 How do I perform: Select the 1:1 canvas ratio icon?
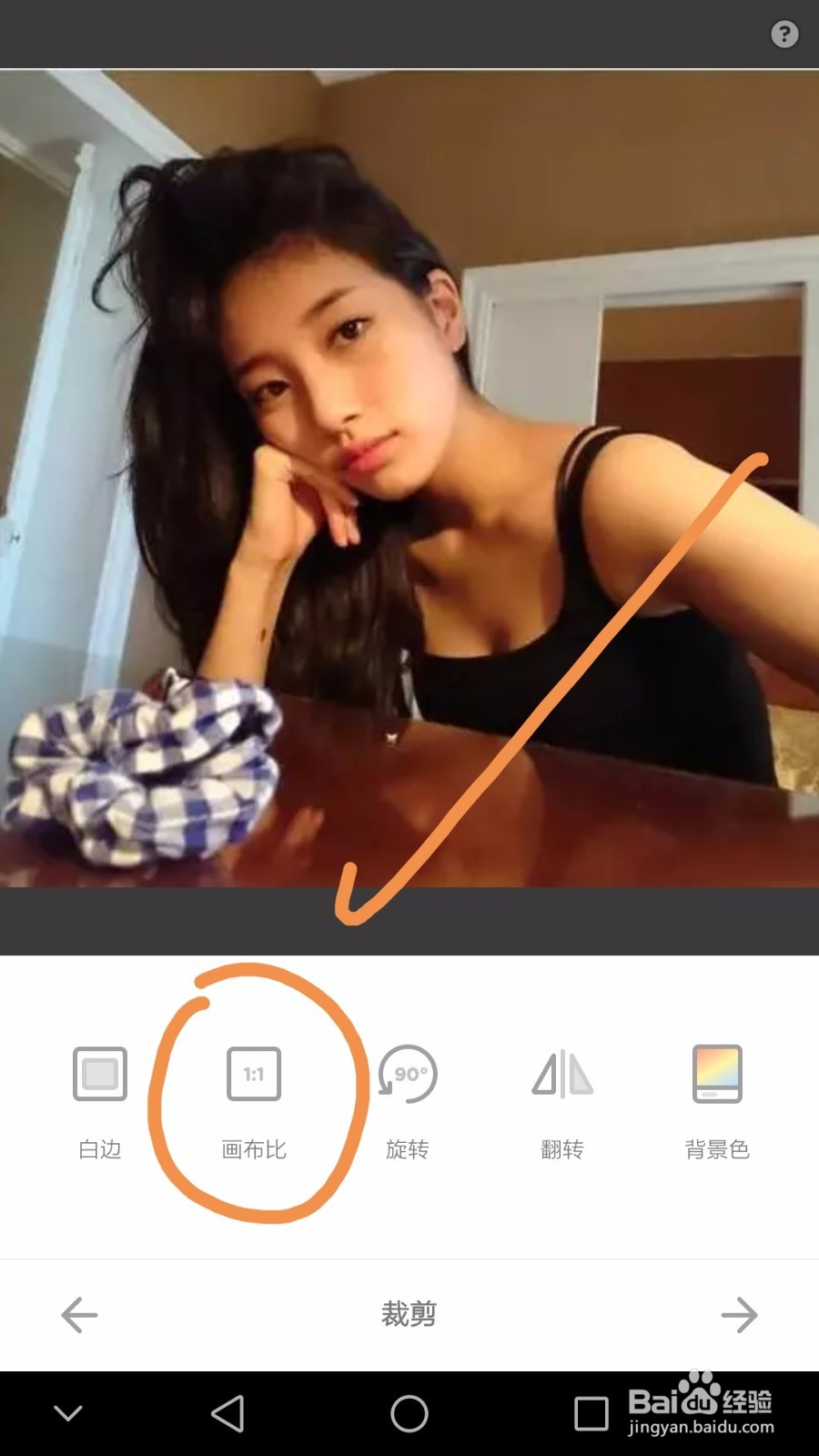coord(253,1074)
